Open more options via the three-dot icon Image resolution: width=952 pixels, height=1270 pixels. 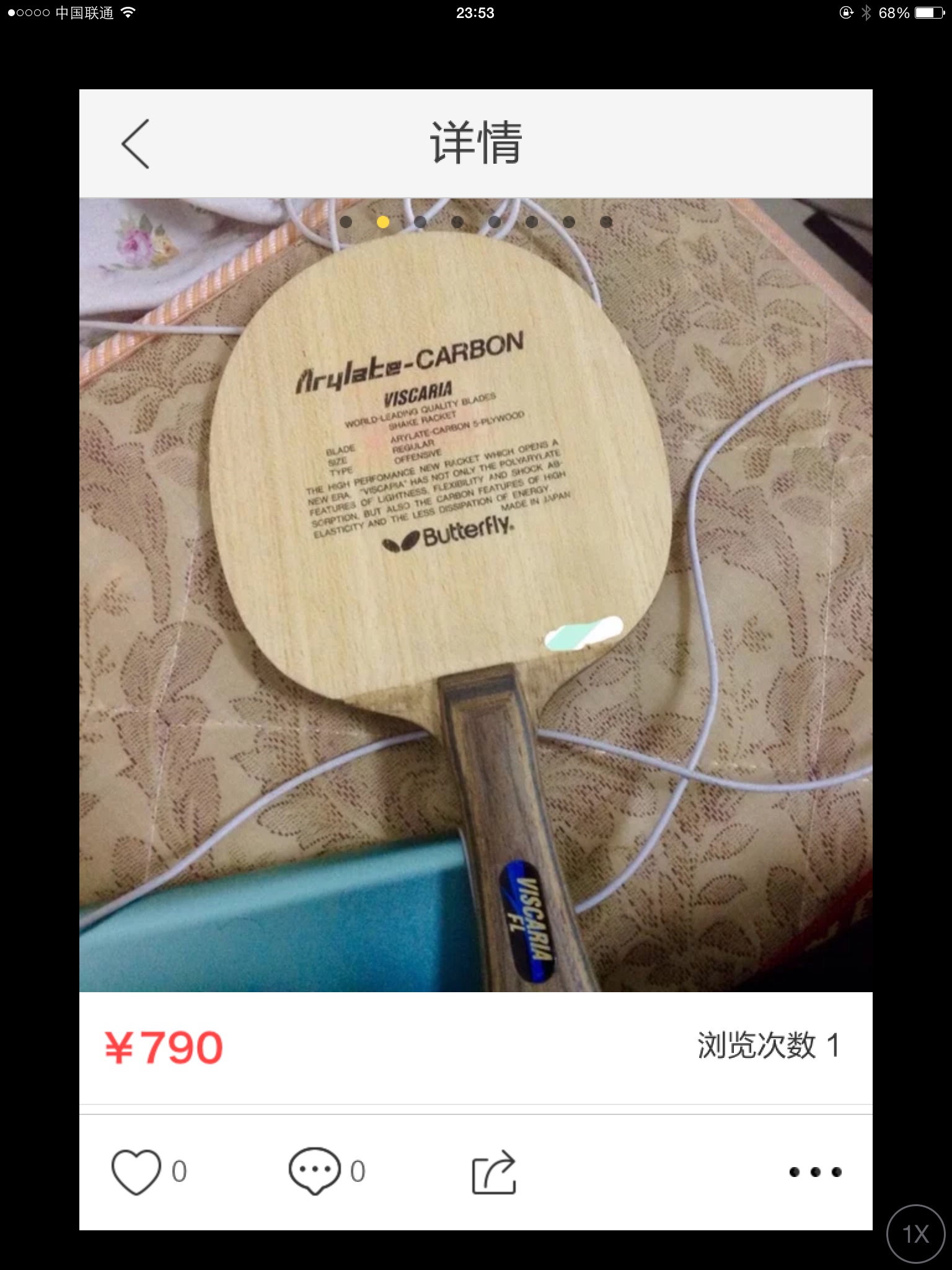tap(814, 1173)
